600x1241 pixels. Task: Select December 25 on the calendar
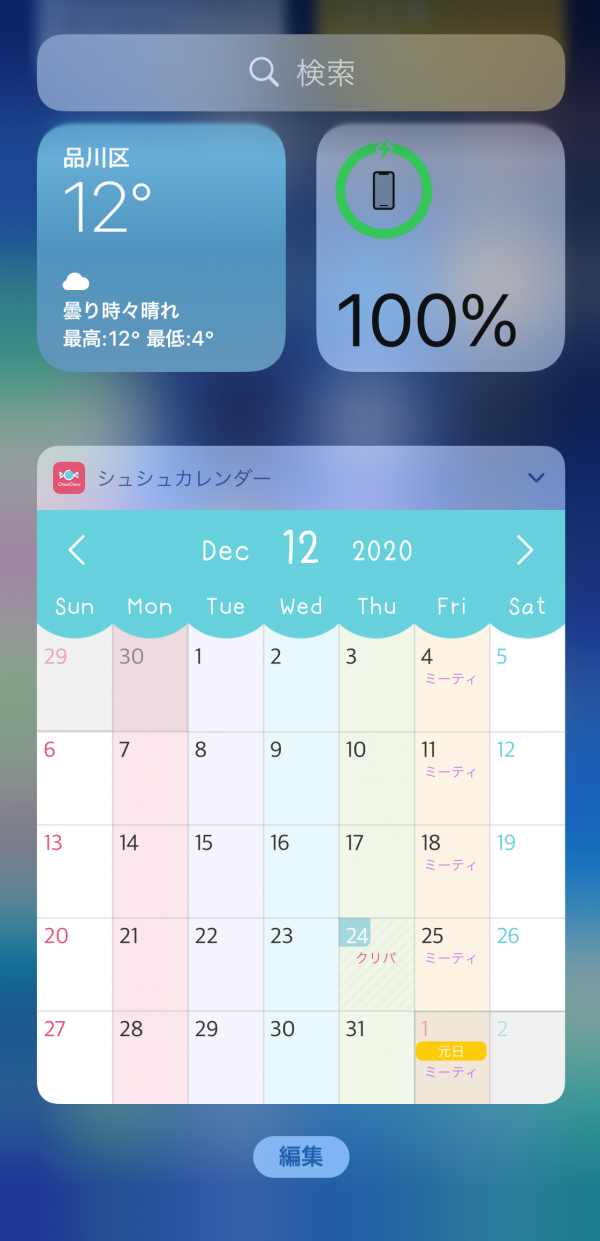point(452,964)
